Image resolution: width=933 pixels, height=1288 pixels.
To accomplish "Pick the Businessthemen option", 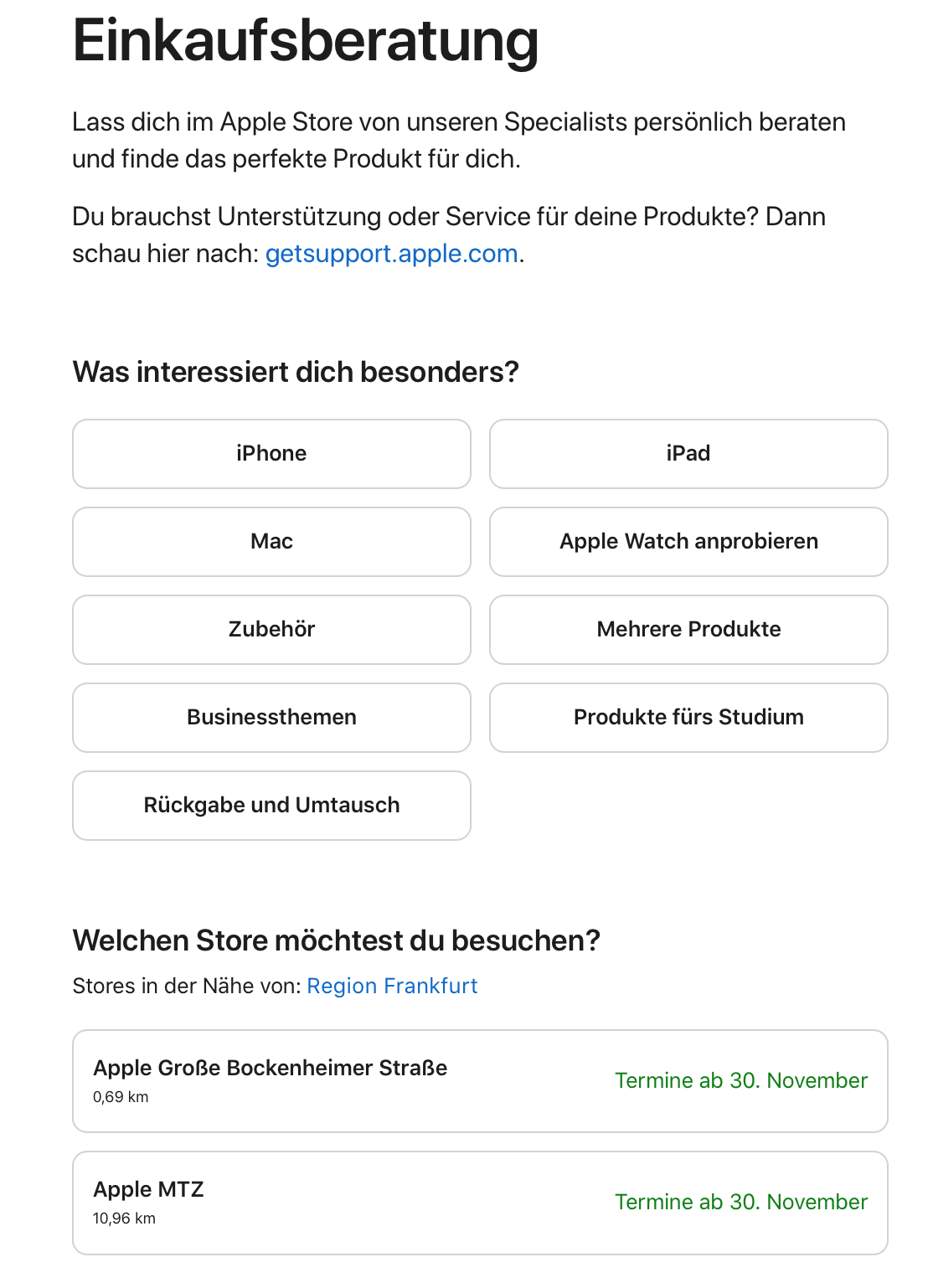I will click(271, 718).
